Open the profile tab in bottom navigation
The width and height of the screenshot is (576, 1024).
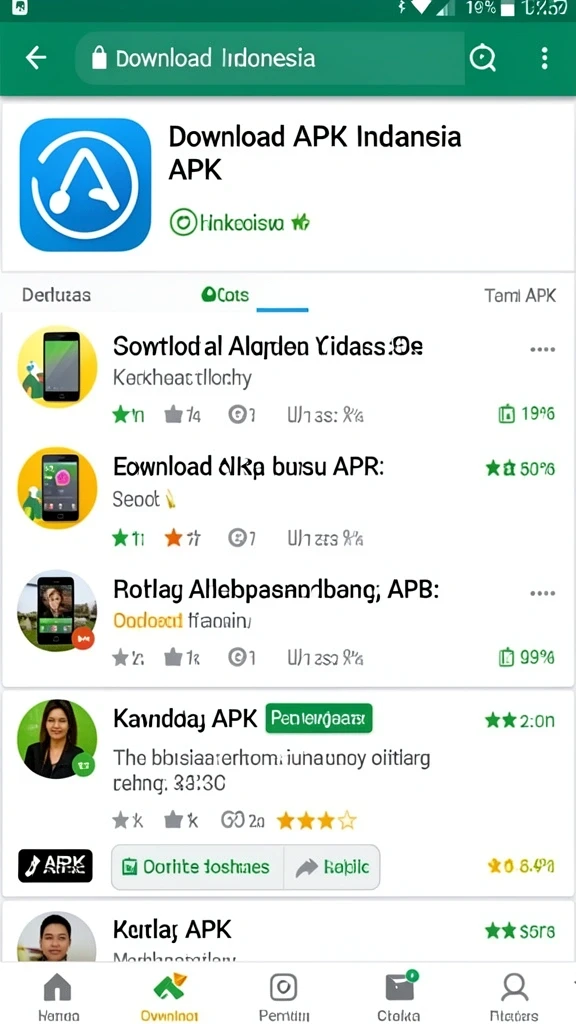click(x=514, y=995)
